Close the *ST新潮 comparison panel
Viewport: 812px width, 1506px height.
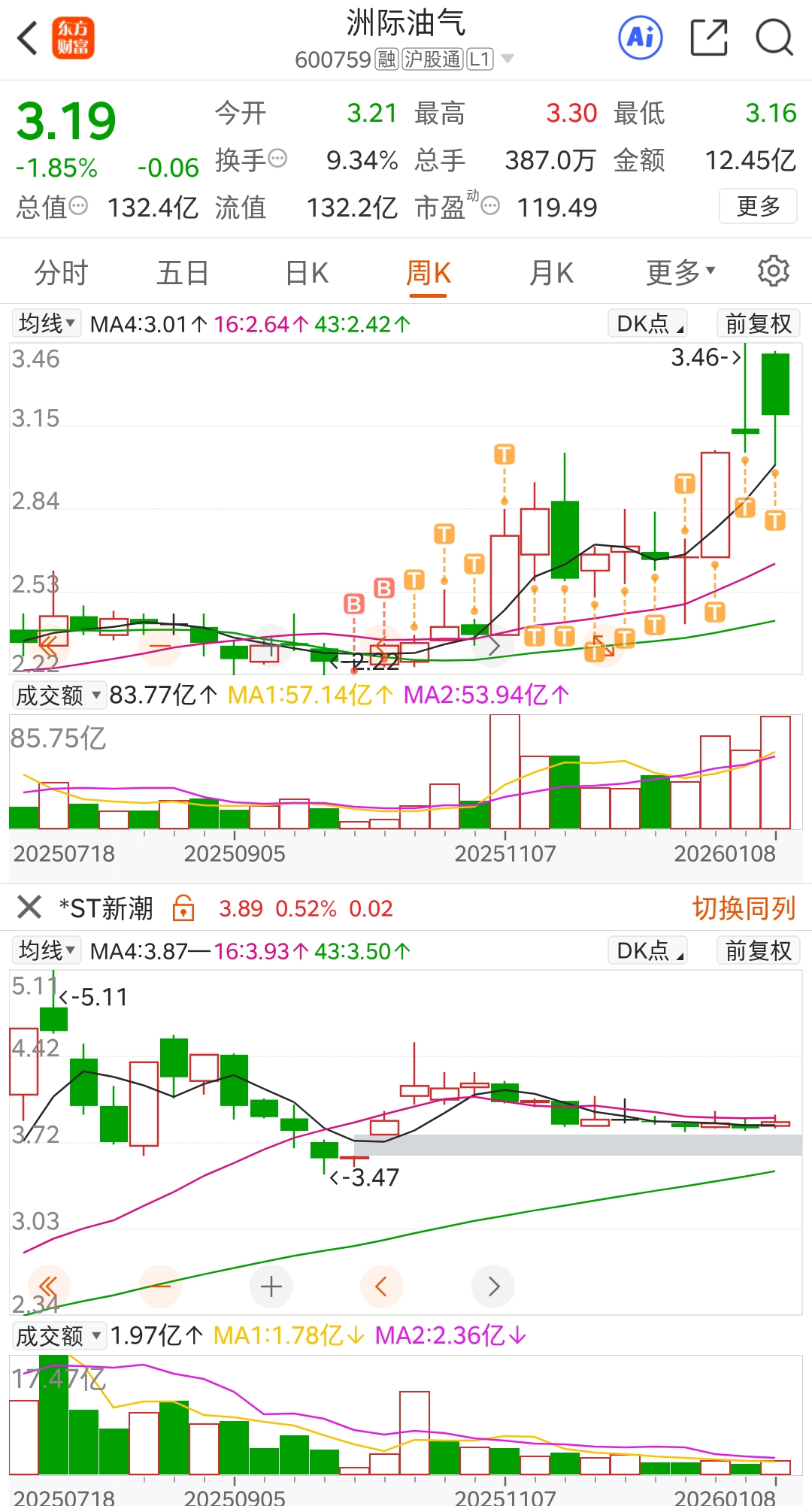[x=29, y=908]
